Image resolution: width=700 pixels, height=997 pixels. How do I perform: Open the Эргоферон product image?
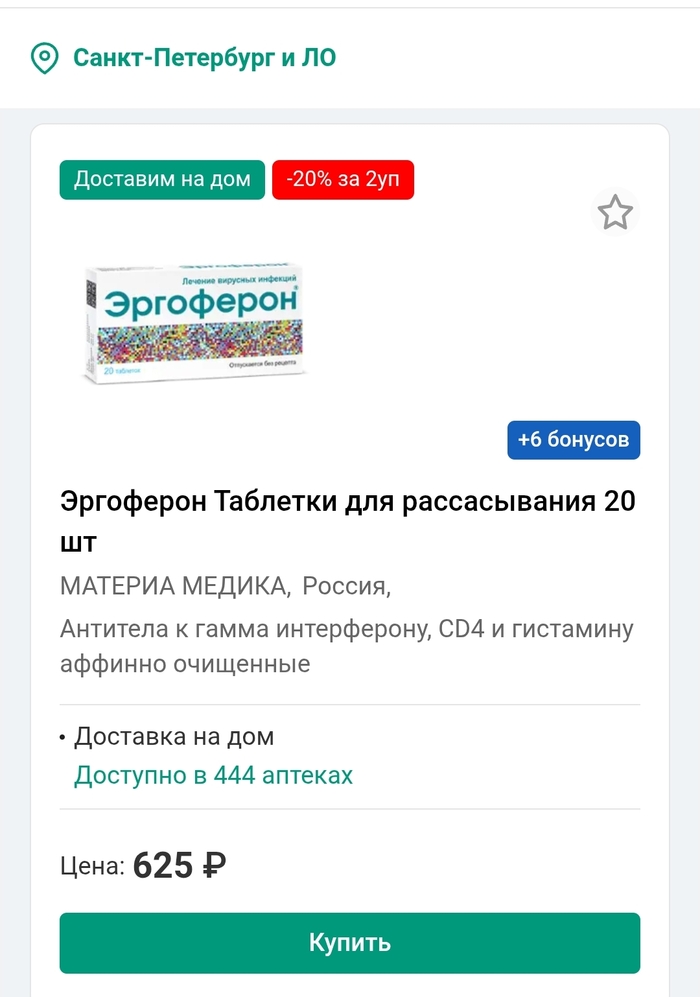[x=194, y=322]
